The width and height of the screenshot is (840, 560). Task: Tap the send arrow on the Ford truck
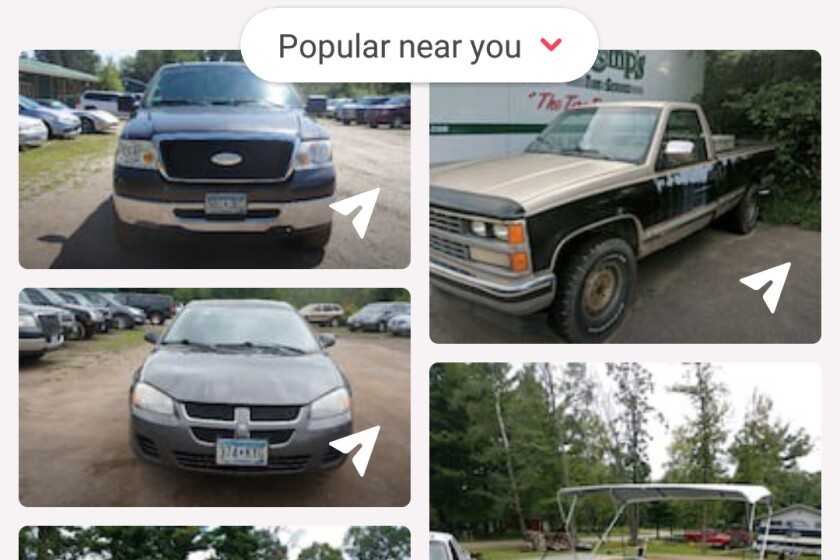tap(355, 211)
